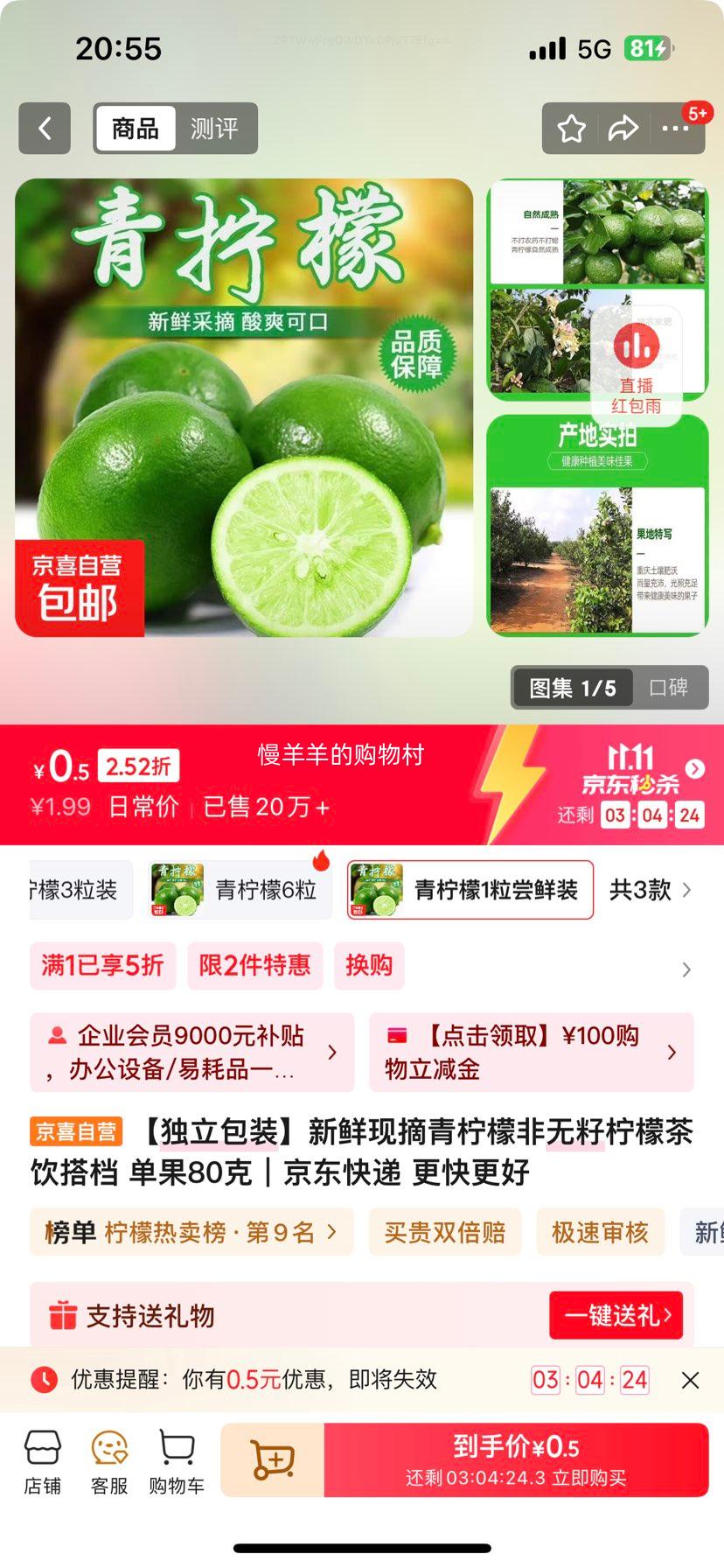
Task: Switch to the 口碑 view
Action: coord(669,688)
